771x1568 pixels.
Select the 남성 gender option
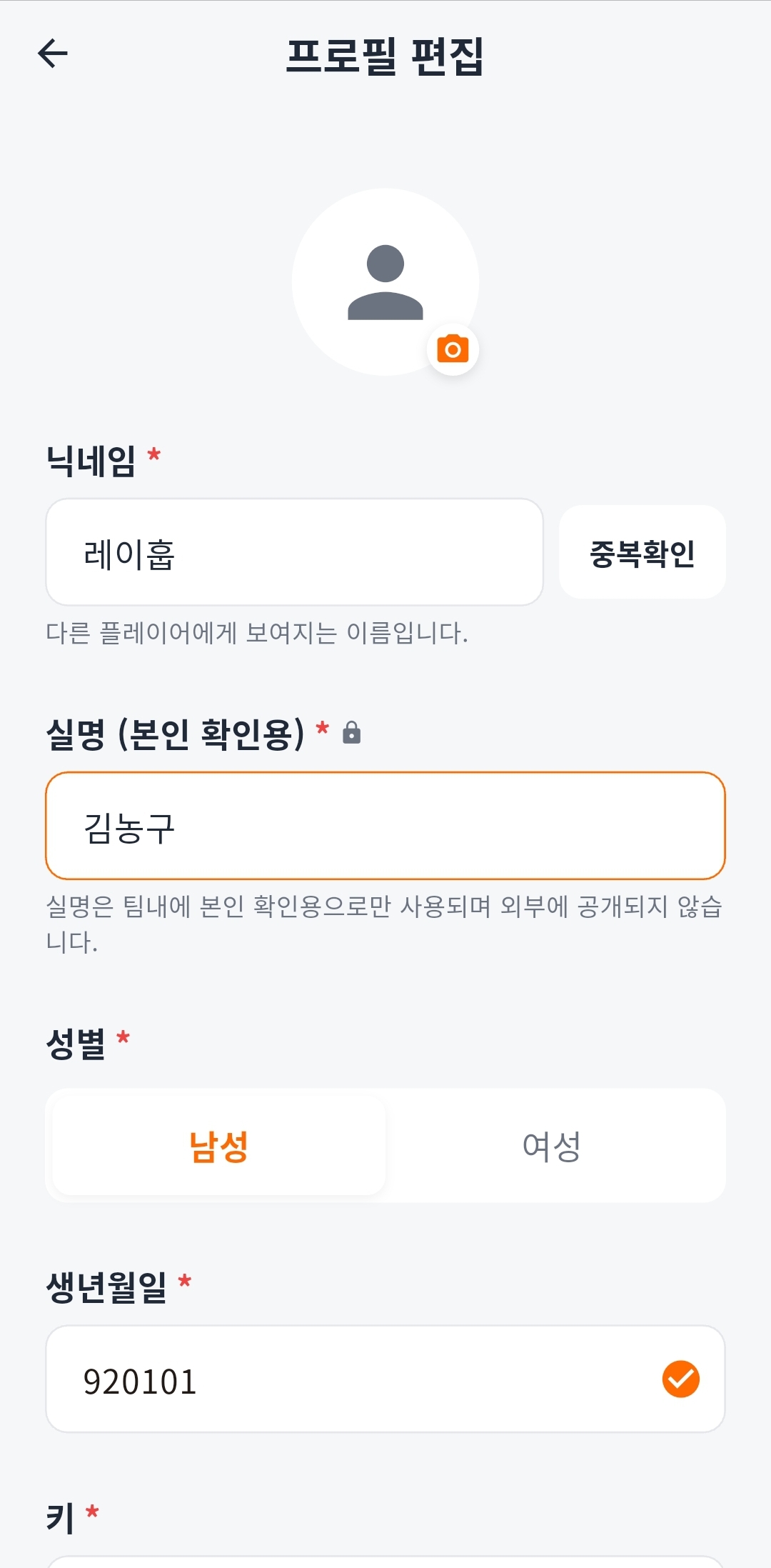tap(216, 1144)
